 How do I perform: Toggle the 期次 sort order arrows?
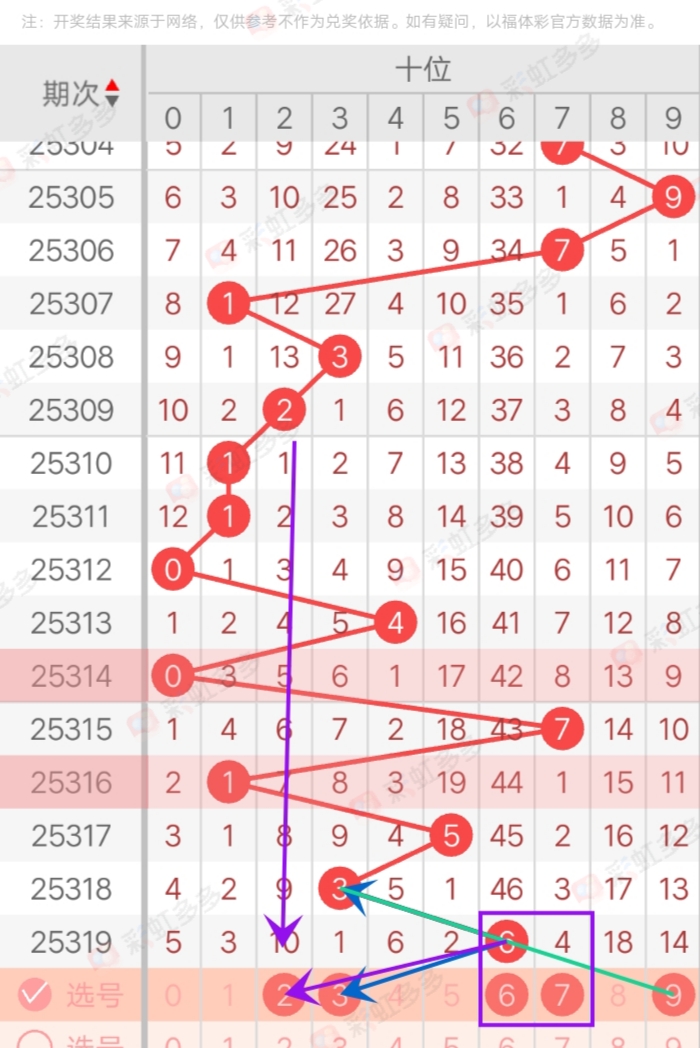coord(112,93)
